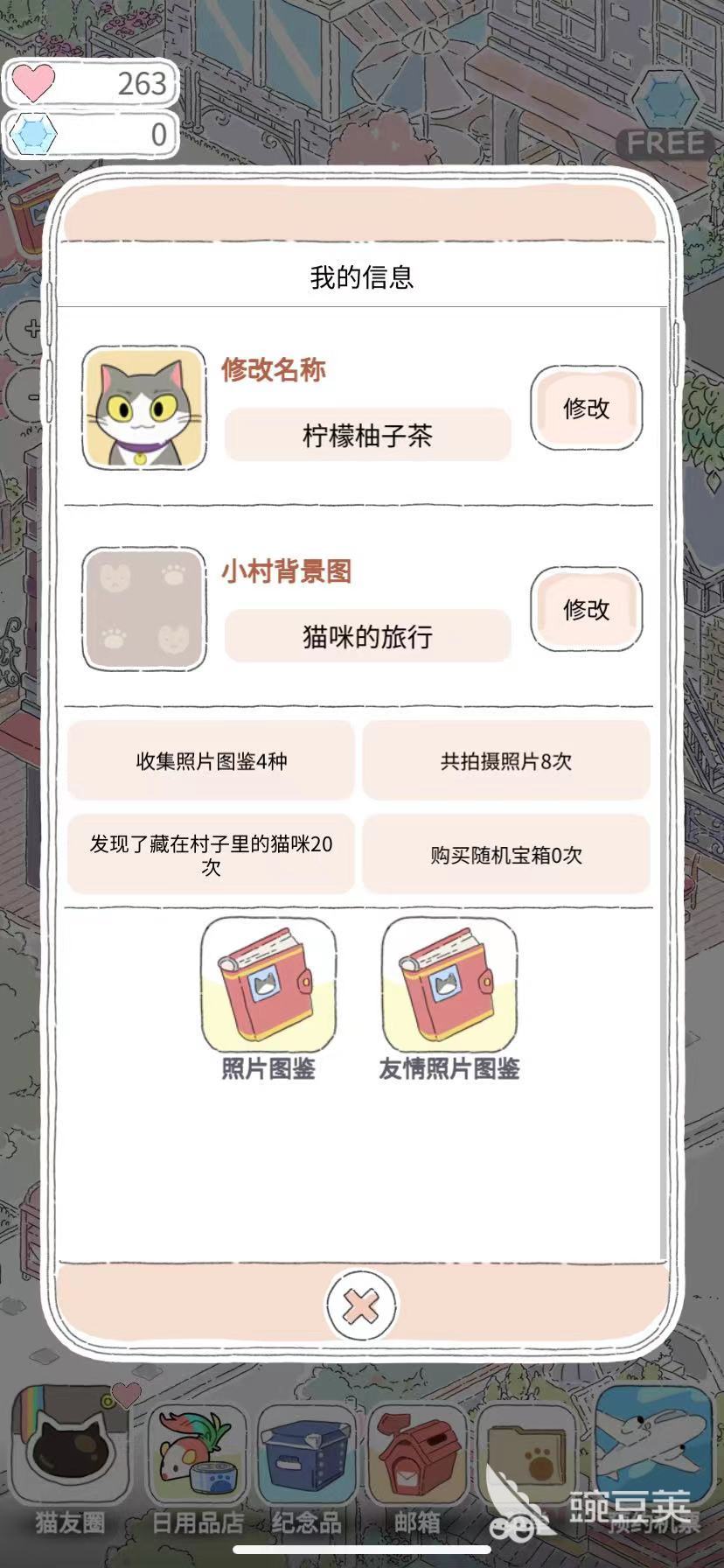Tap 修改 button next to 小村背景图
Viewport: 724px width, 1568px height.
point(586,609)
